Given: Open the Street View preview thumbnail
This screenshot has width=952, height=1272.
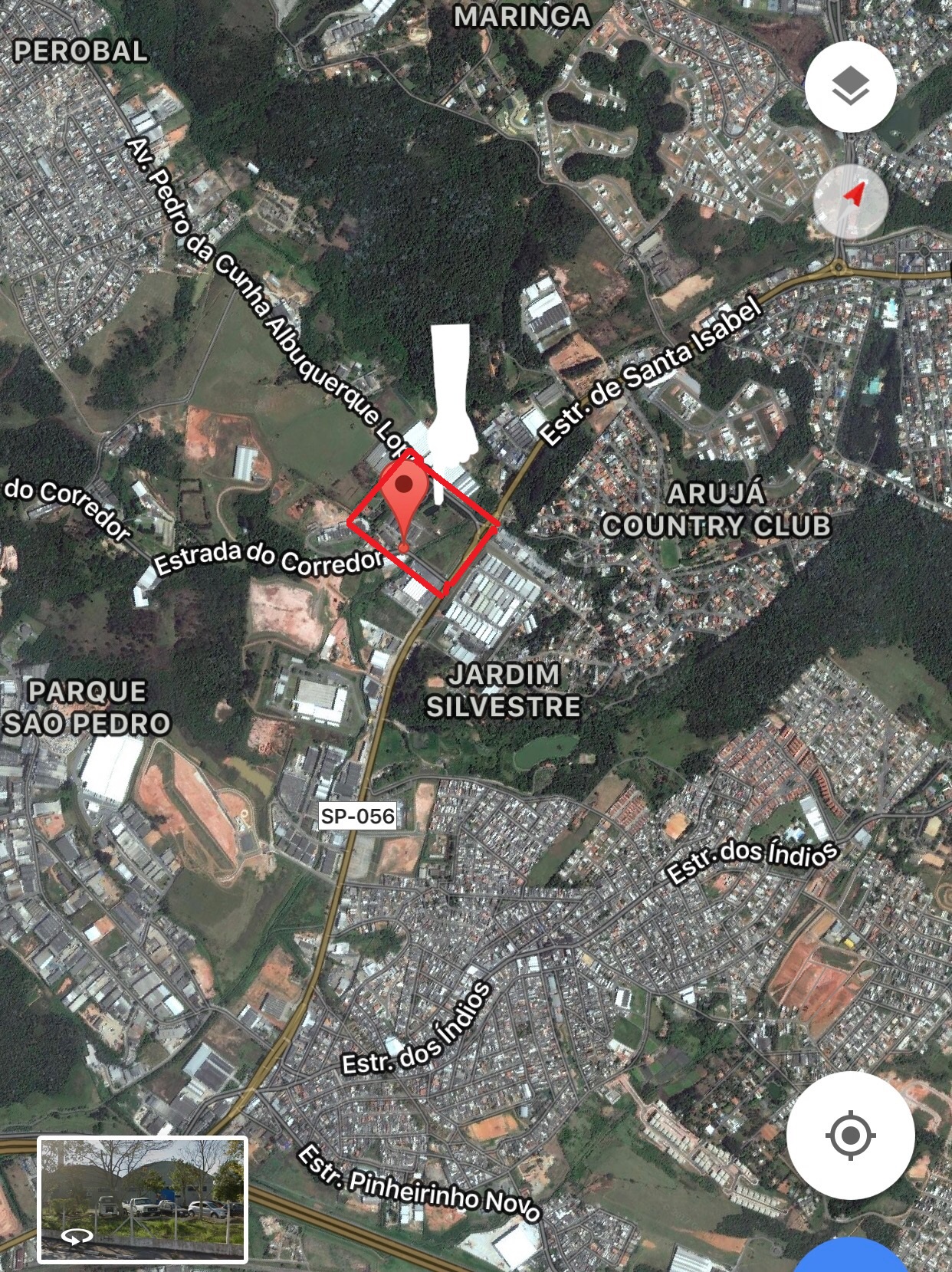Looking at the screenshot, I should pyautogui.click(x=143, y=1199).
